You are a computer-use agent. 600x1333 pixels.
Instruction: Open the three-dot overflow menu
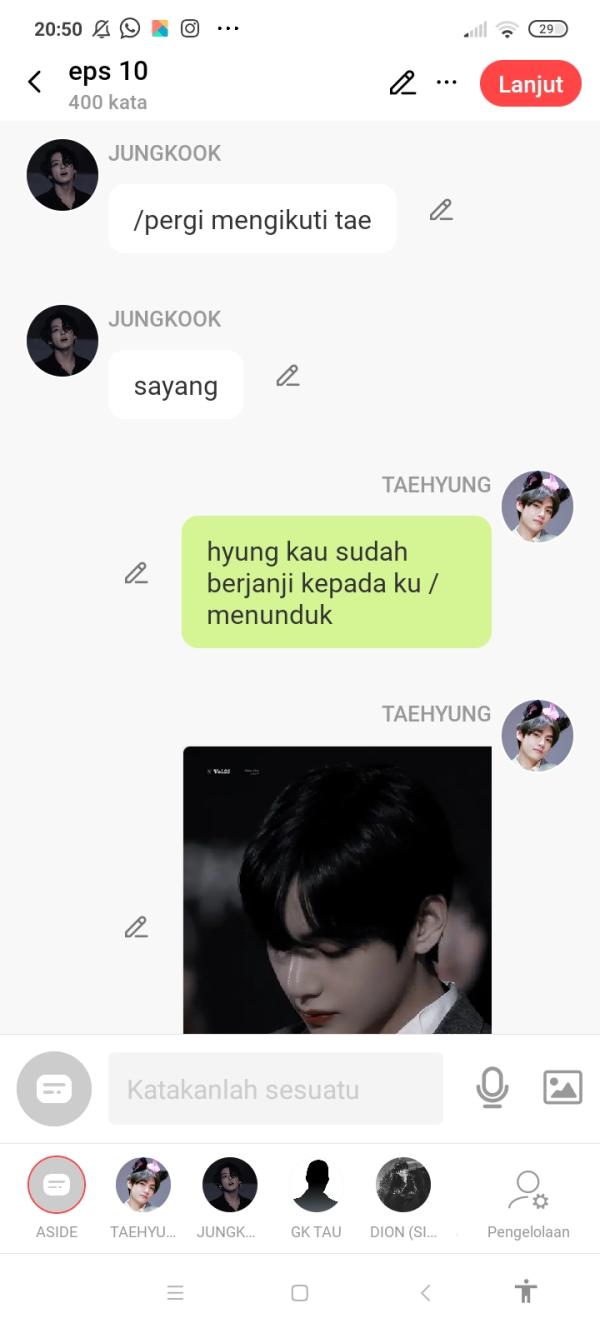click(447, 83)
